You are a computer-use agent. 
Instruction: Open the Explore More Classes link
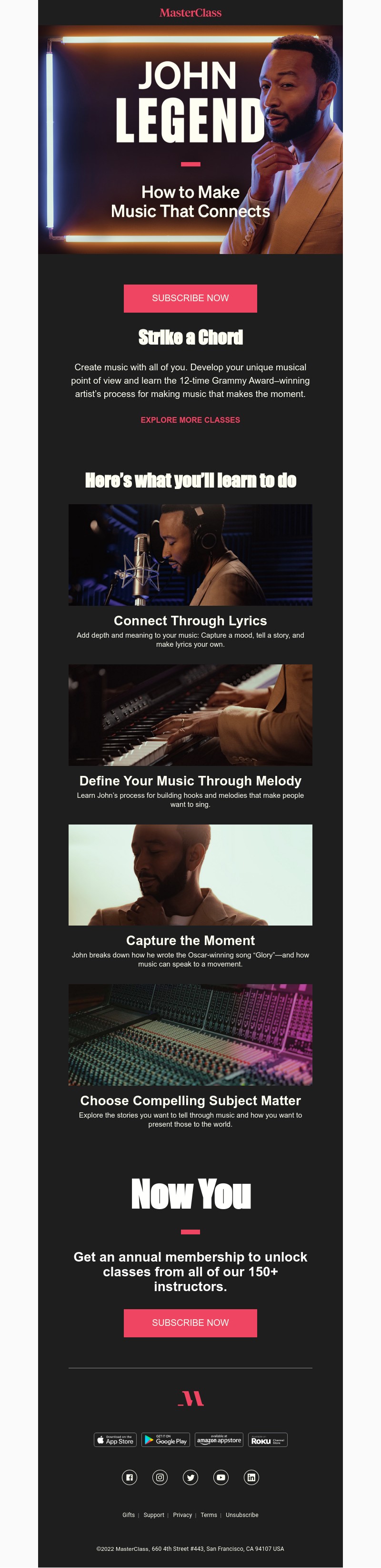click(190, 420)
